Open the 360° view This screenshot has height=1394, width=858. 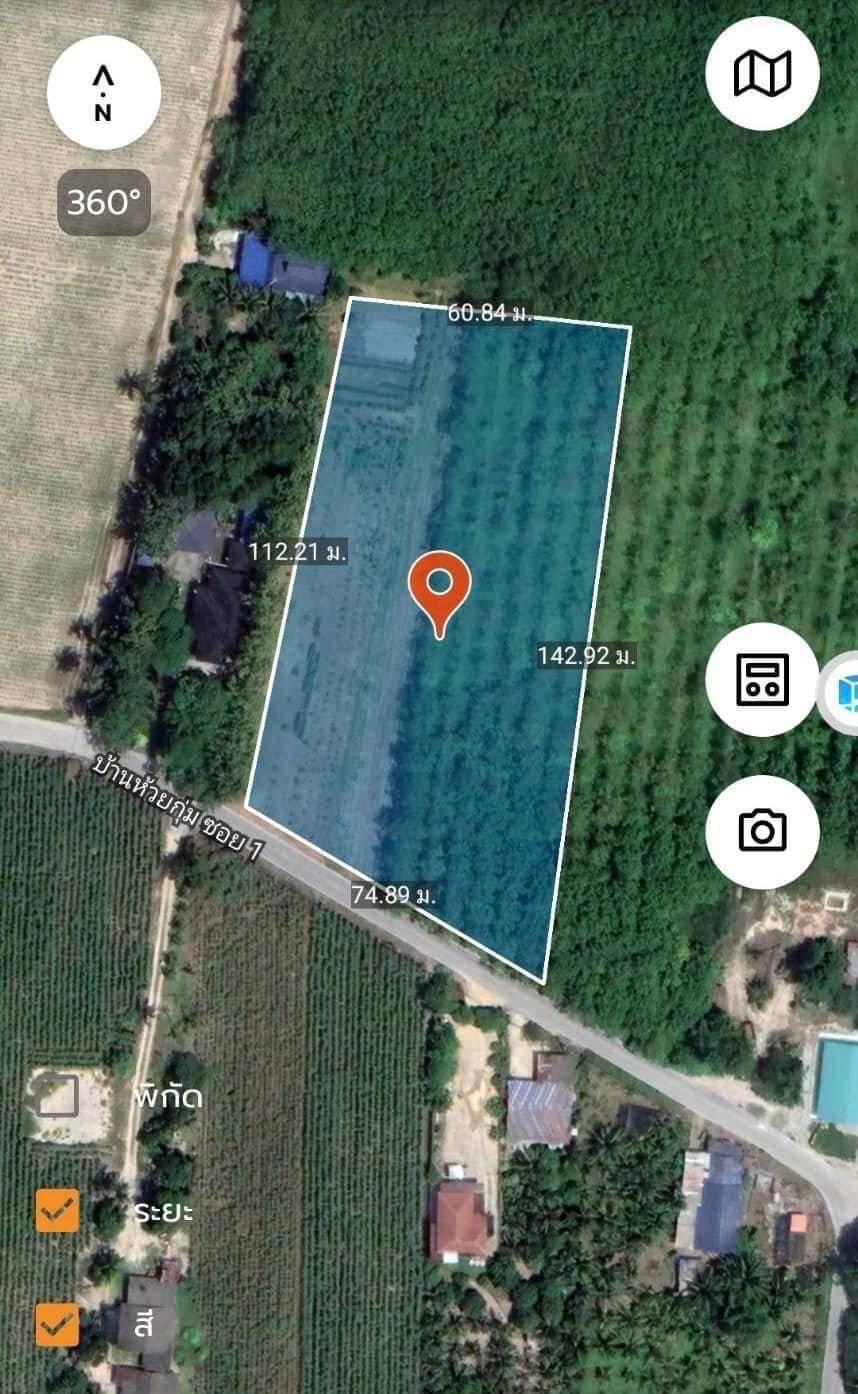(104, 203)
